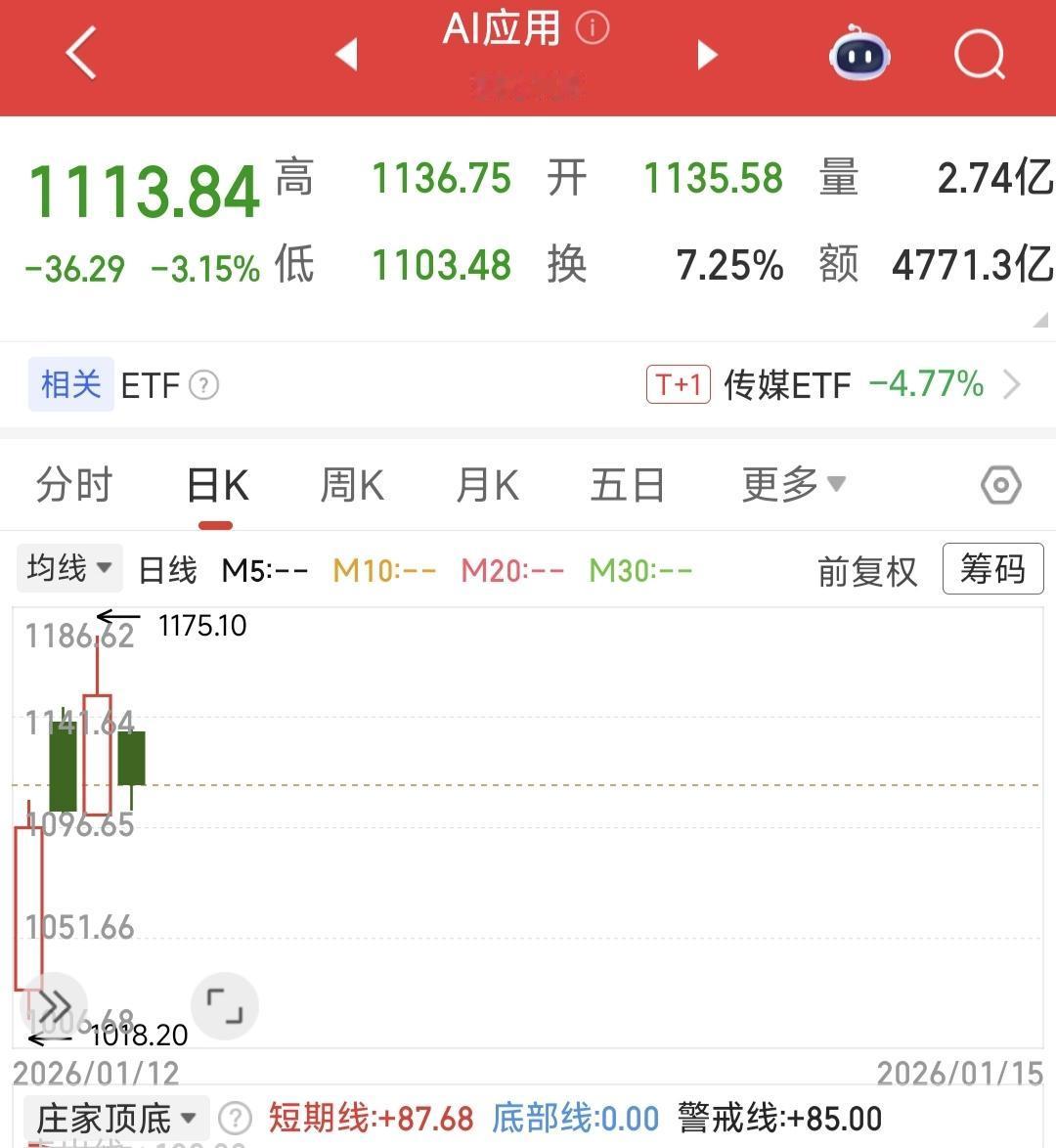
Task: Select the next stock arrow beside AI应用
Action: [707, 54]
